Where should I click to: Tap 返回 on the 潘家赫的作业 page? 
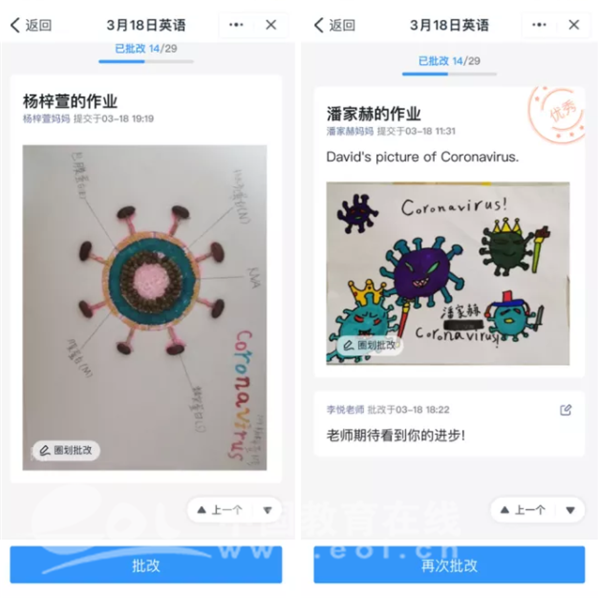tap(335, 25)
